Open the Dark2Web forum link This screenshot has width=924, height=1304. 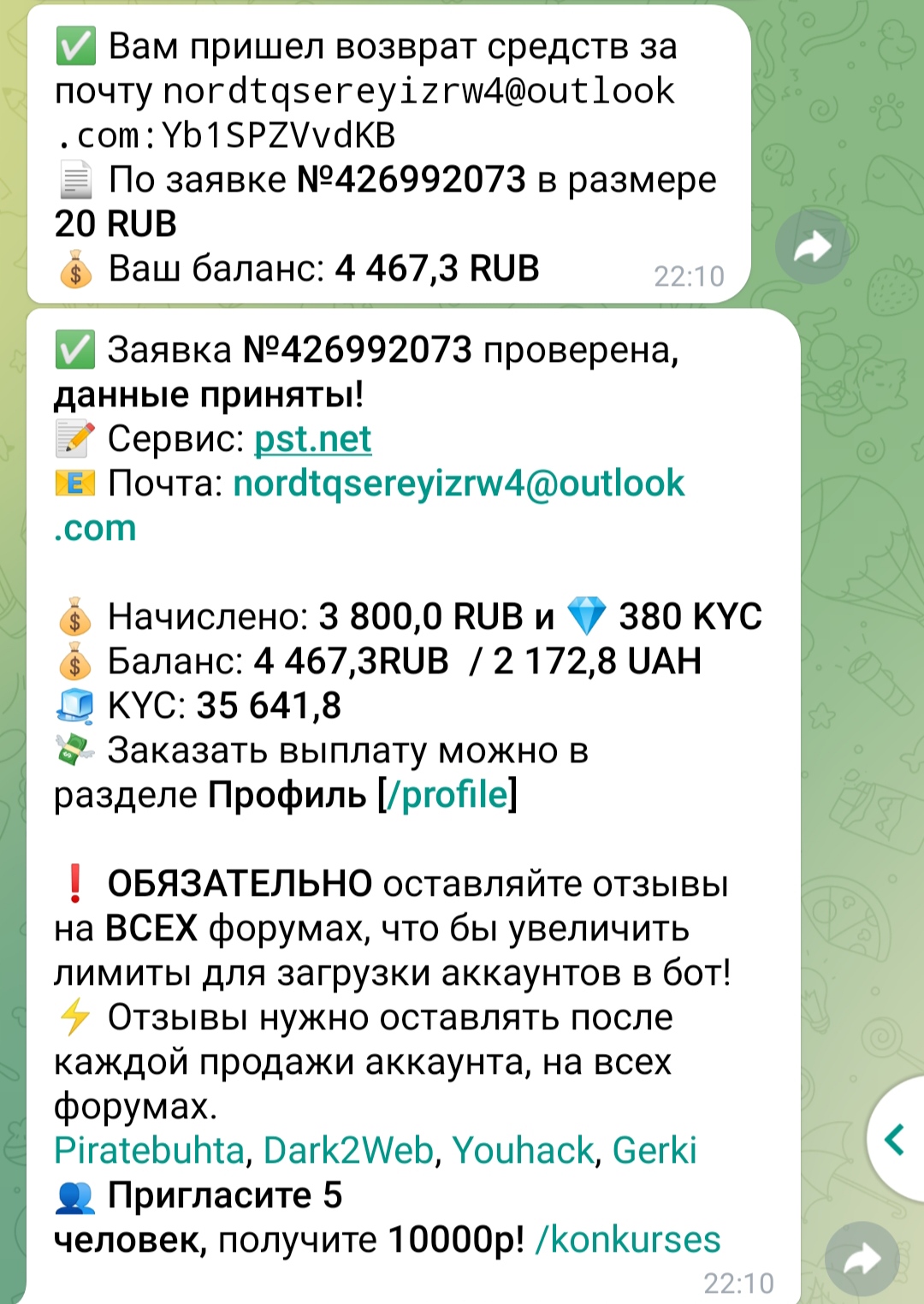click(x=348, y=1151)
